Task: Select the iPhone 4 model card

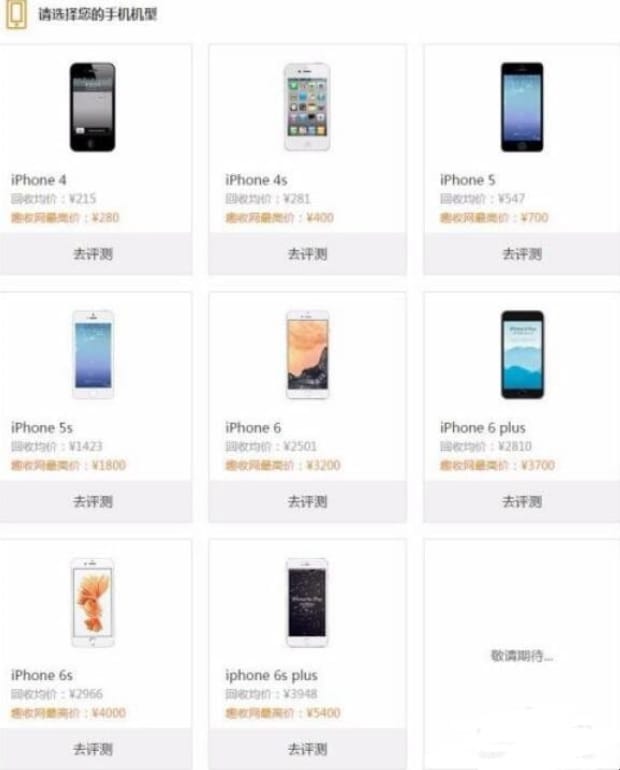Action: [x=92, y=108]
